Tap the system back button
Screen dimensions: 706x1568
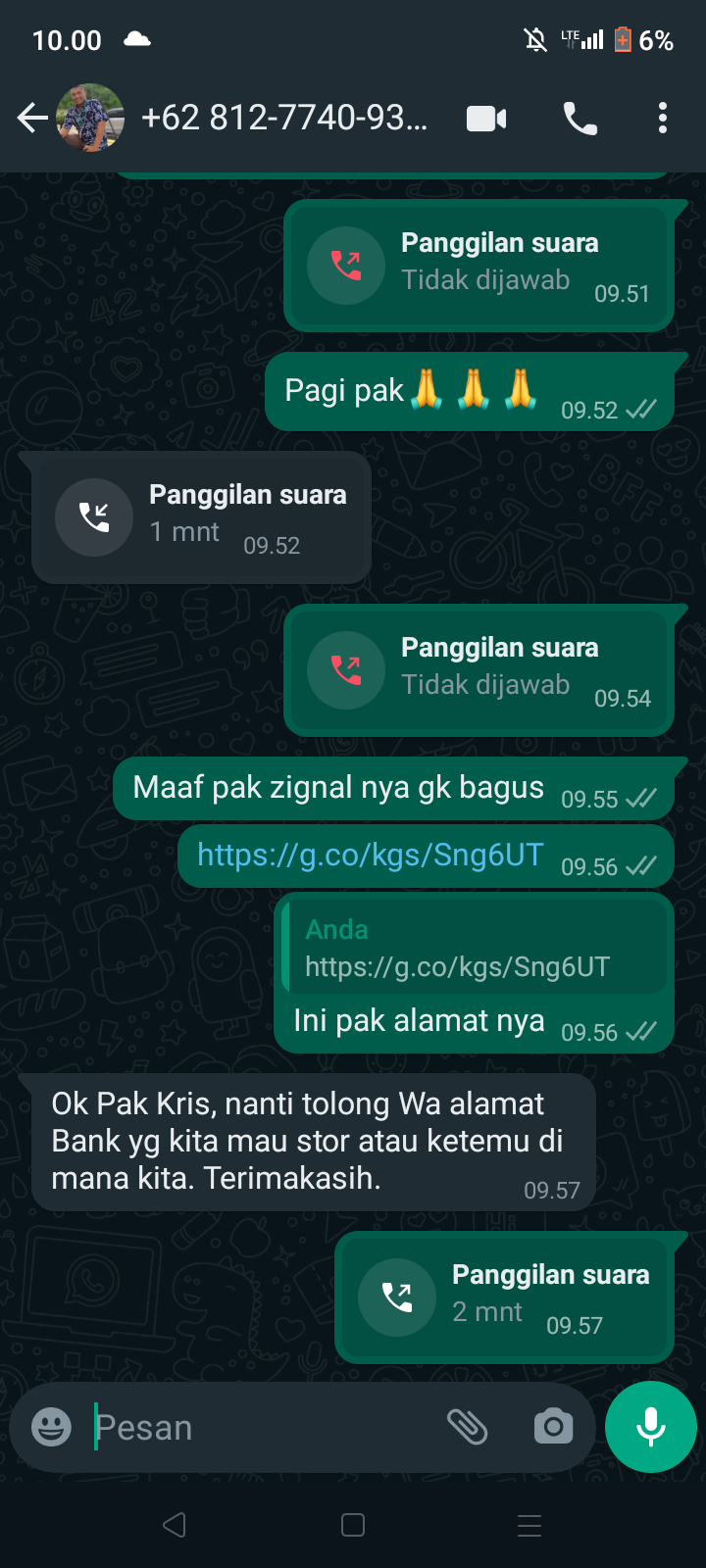click(175, 1525)
